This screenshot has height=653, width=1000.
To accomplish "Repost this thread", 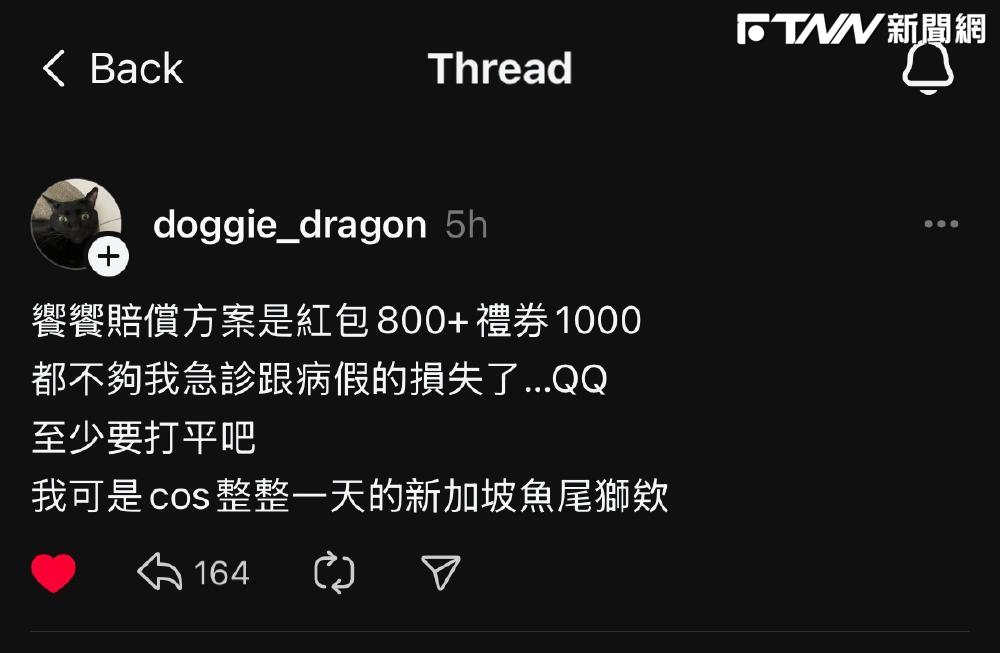I will coord(334,573).
